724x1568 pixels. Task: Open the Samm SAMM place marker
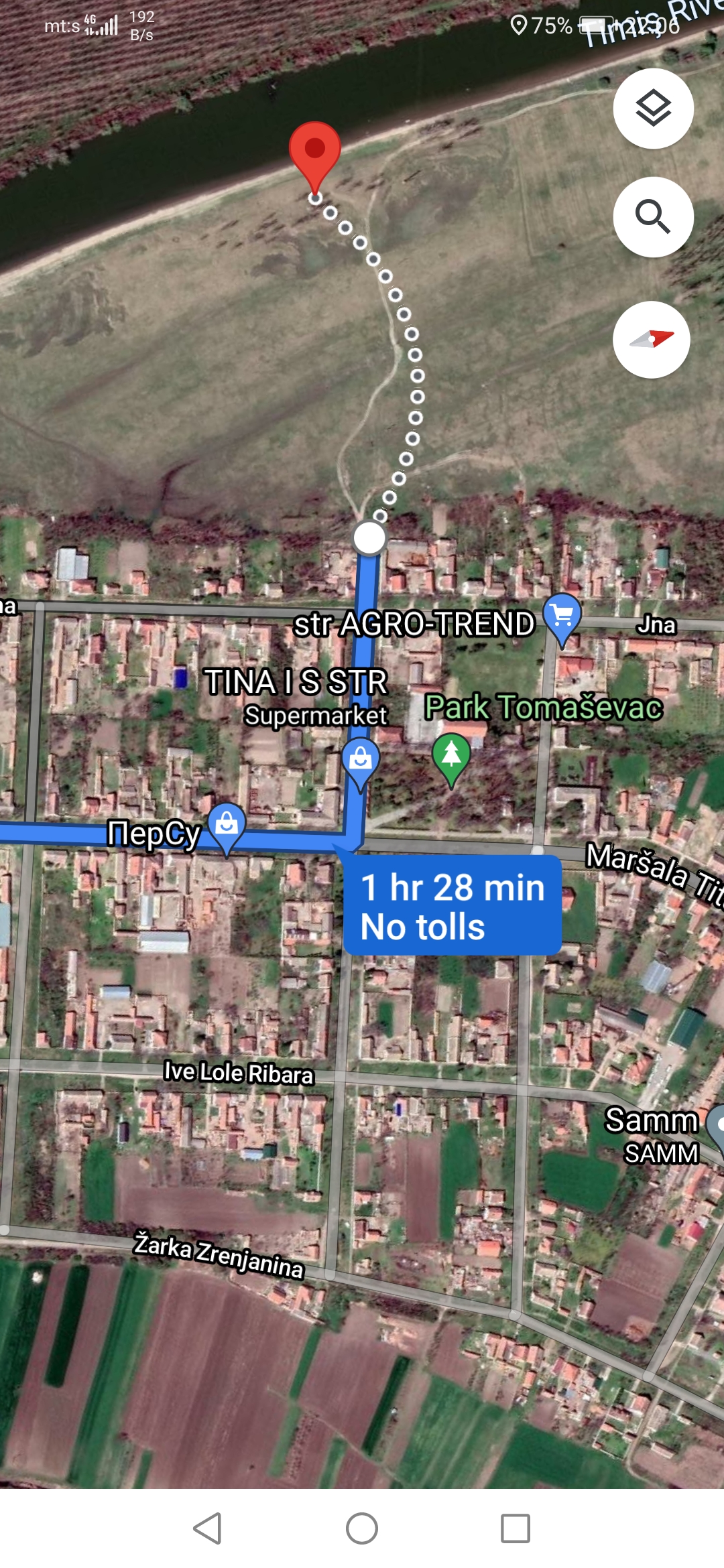click(717, 1127)
